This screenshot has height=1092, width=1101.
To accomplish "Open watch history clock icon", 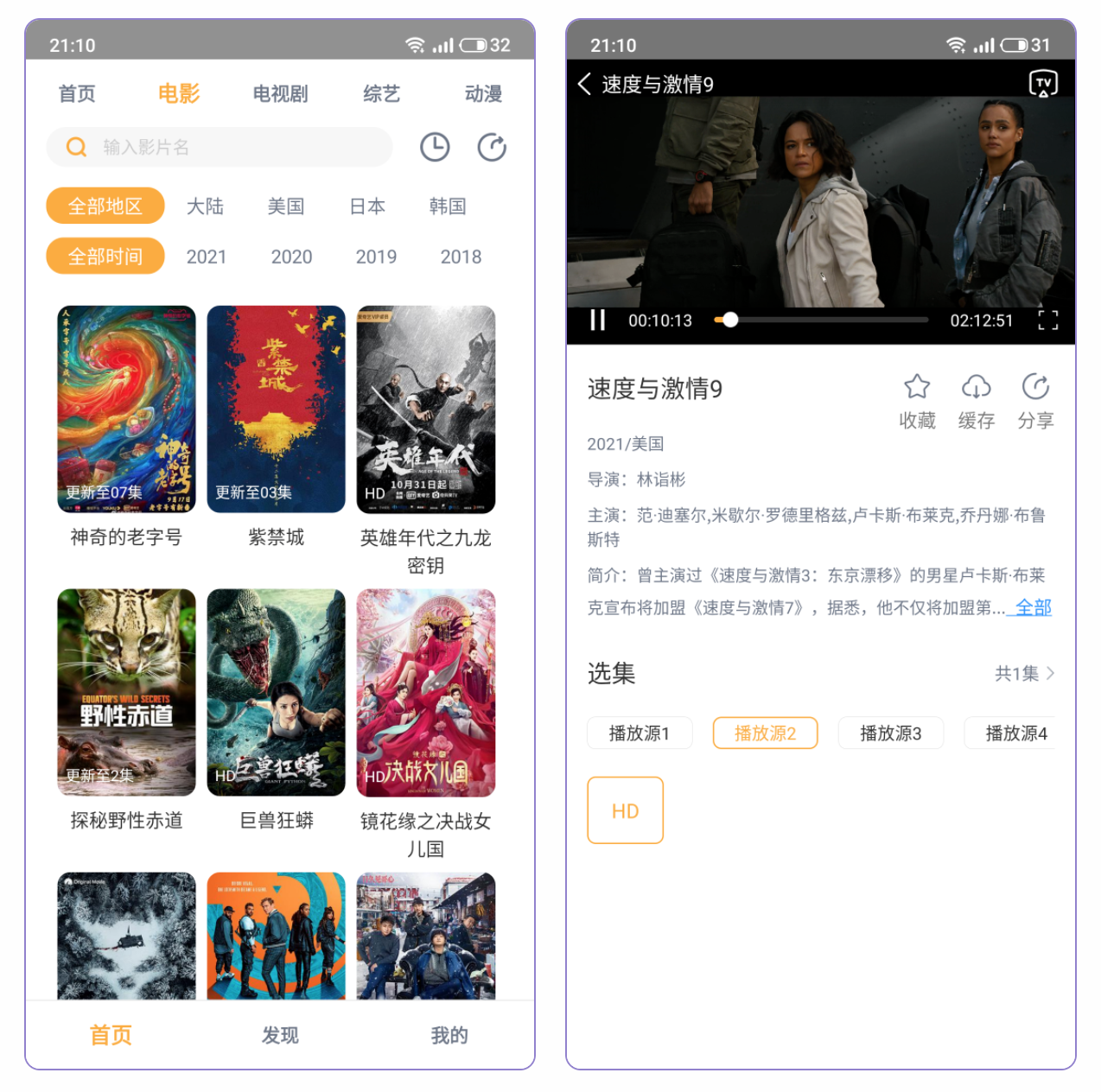I will coord(435,147).
